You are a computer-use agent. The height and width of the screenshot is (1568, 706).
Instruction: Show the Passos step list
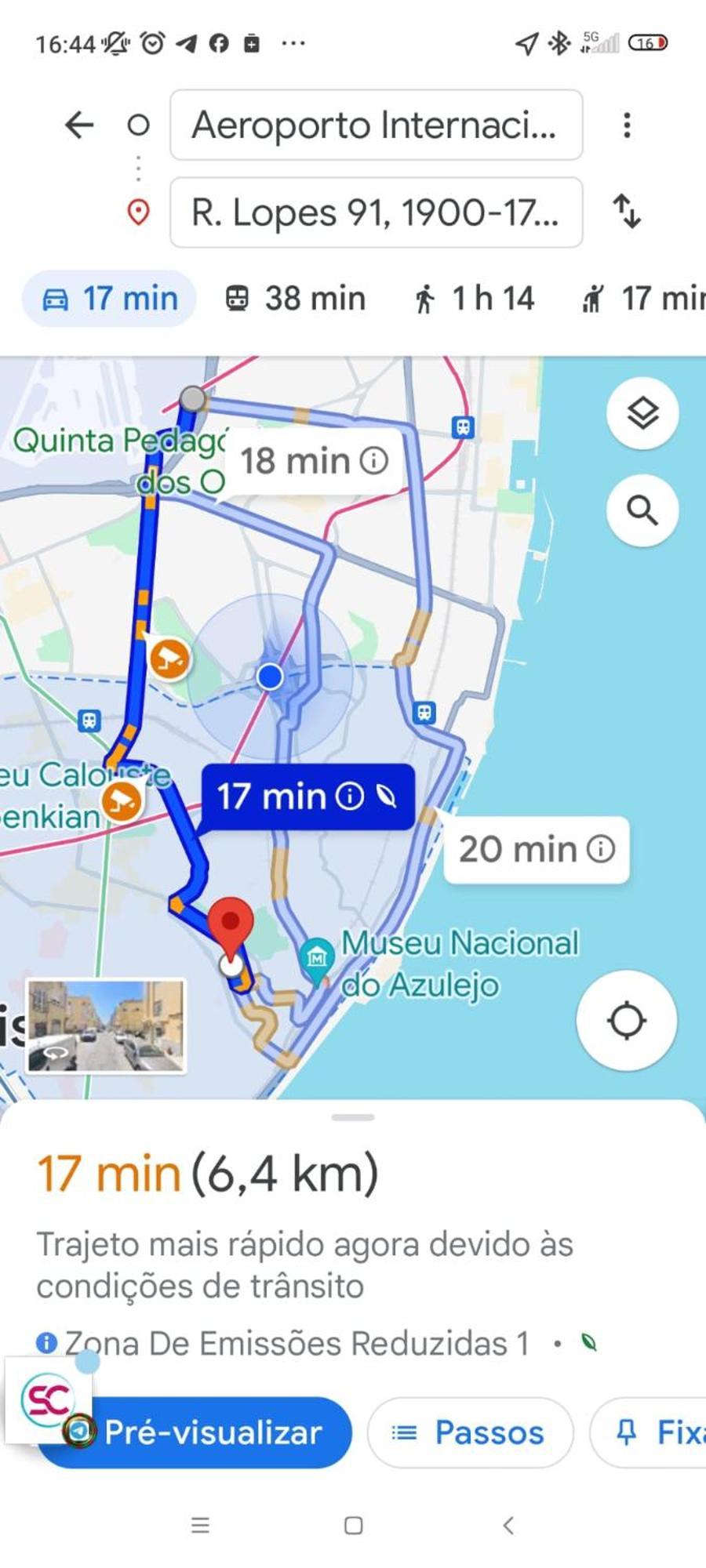pos(470,1432)
